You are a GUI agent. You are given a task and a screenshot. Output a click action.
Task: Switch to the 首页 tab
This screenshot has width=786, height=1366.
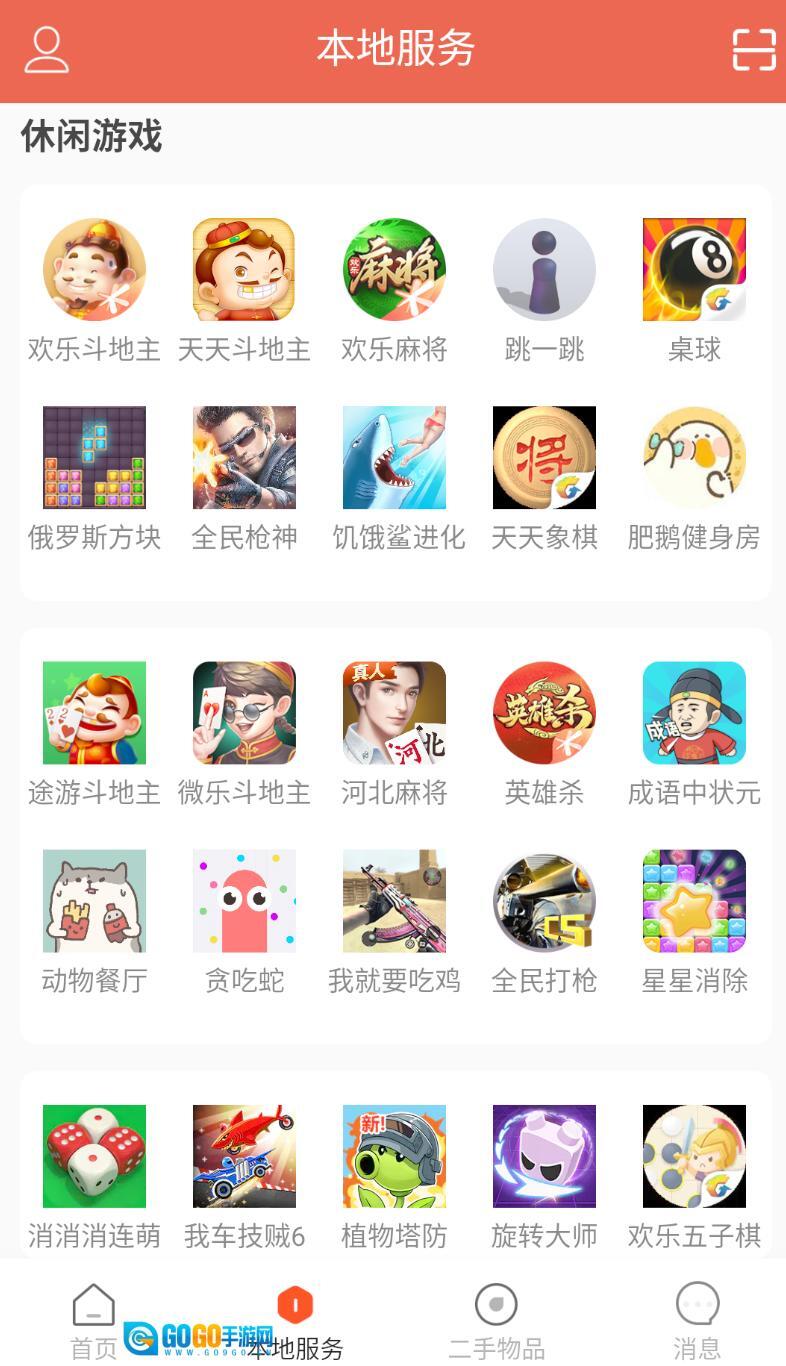coord(94,1320)
